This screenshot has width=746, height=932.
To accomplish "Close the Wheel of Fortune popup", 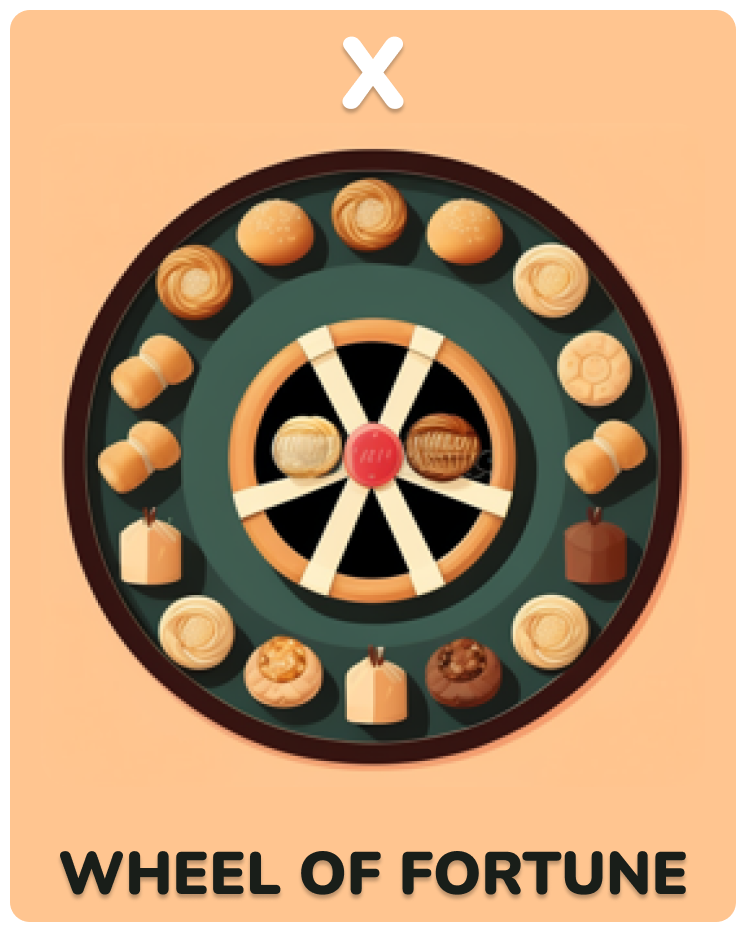I will [x=372, y=73].
